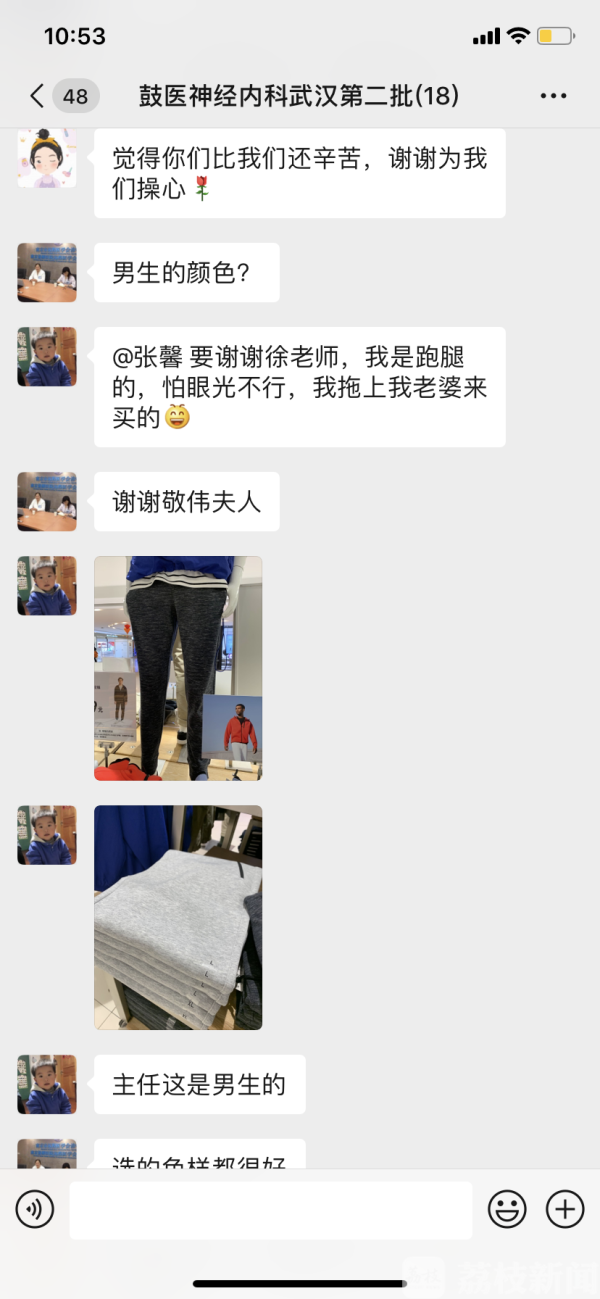Open the plus attachments menu
The width and height of the screenshot is (600, 1299).
coord(565,1210)
